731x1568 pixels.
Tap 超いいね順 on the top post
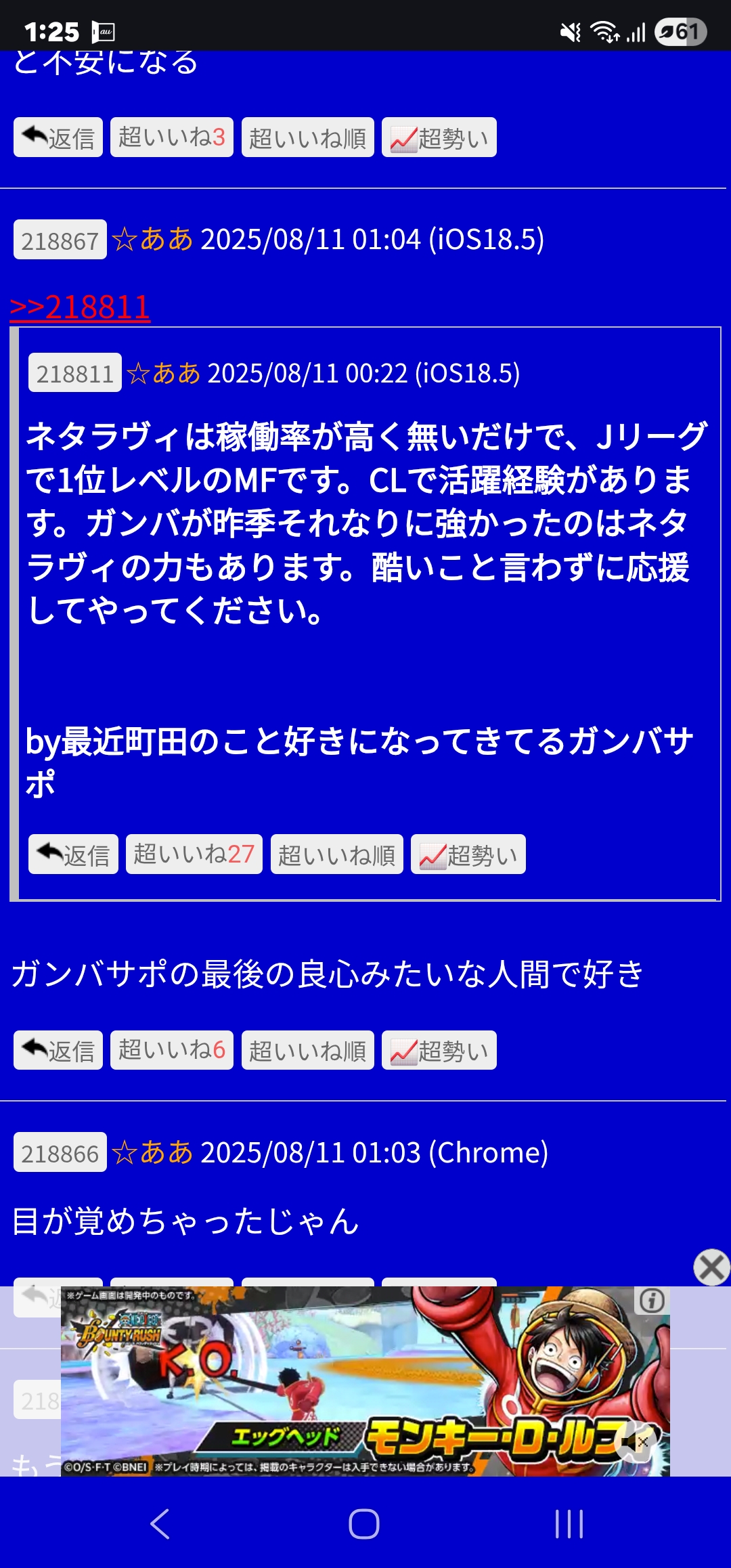click(308, 137)
